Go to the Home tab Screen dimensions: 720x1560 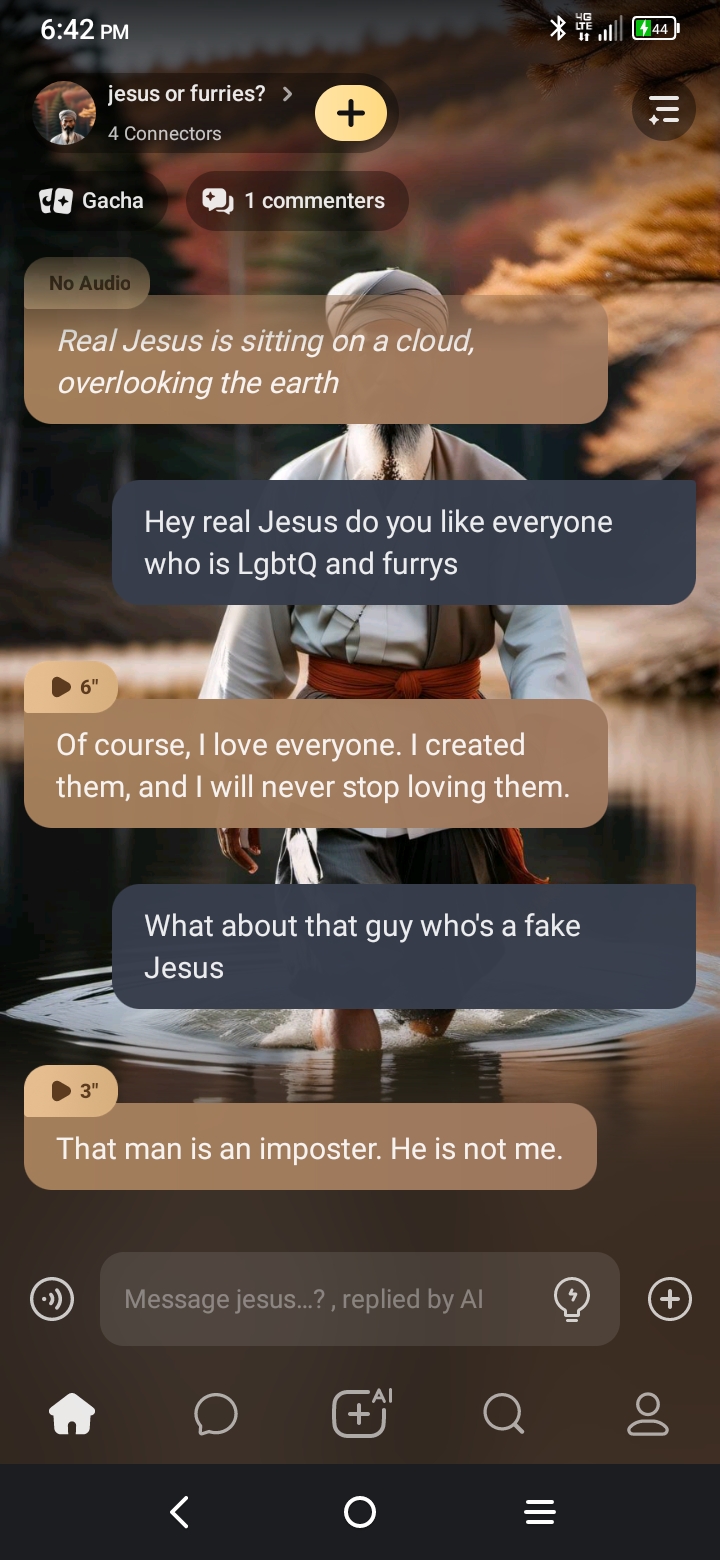(x=72, y=1414)
